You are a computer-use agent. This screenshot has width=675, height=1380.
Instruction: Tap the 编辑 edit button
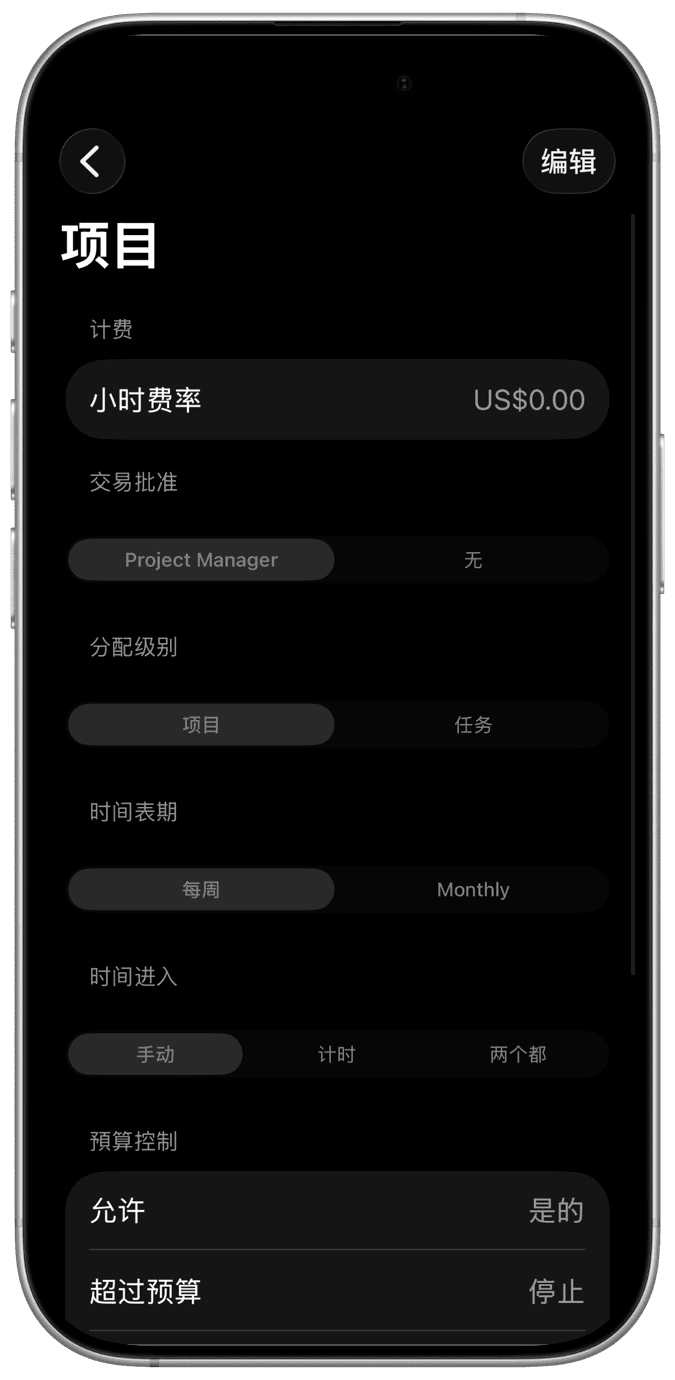(x=568, y=161)
